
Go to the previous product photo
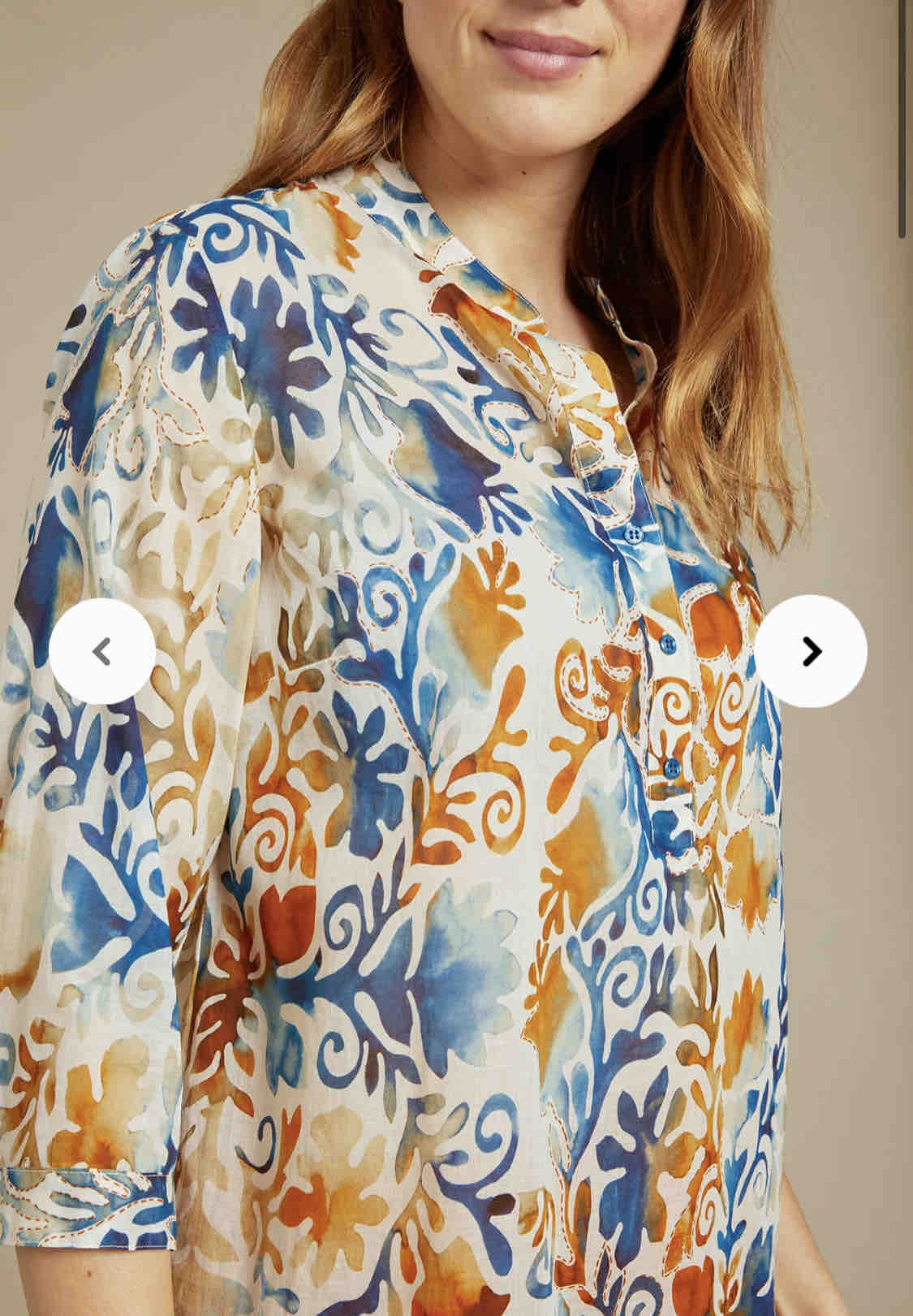(x=102, y=651)
